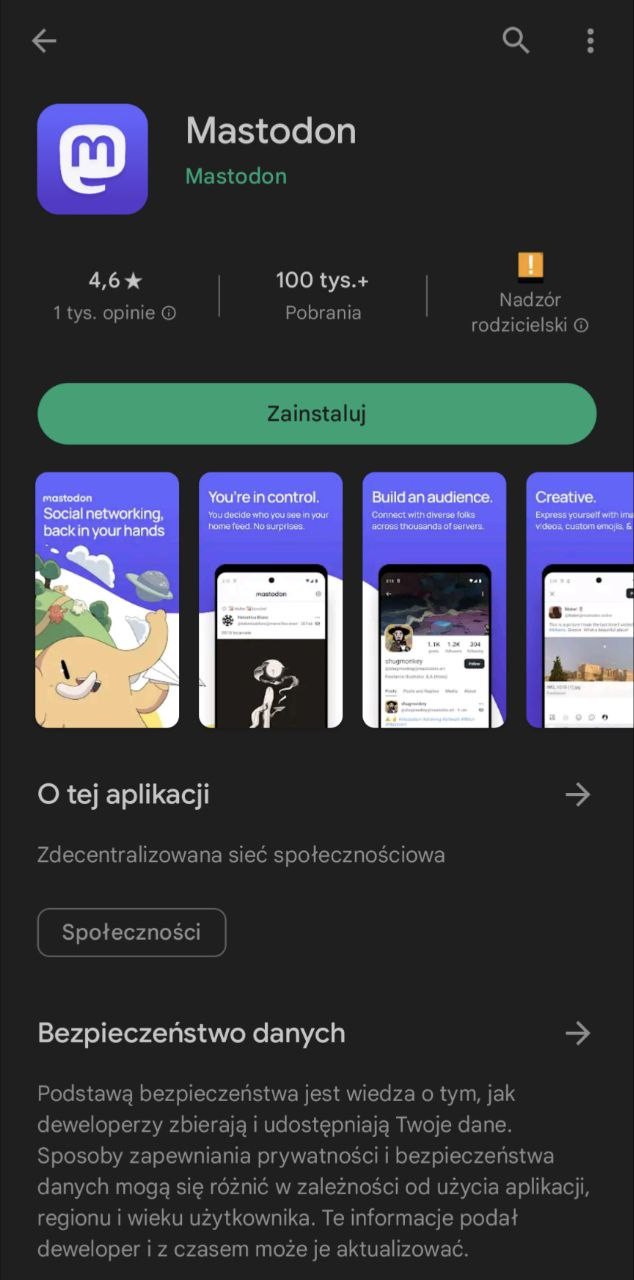Open the Build an audience screenshot
Viewport: 634px width, 1280px height.
[434, 600]
